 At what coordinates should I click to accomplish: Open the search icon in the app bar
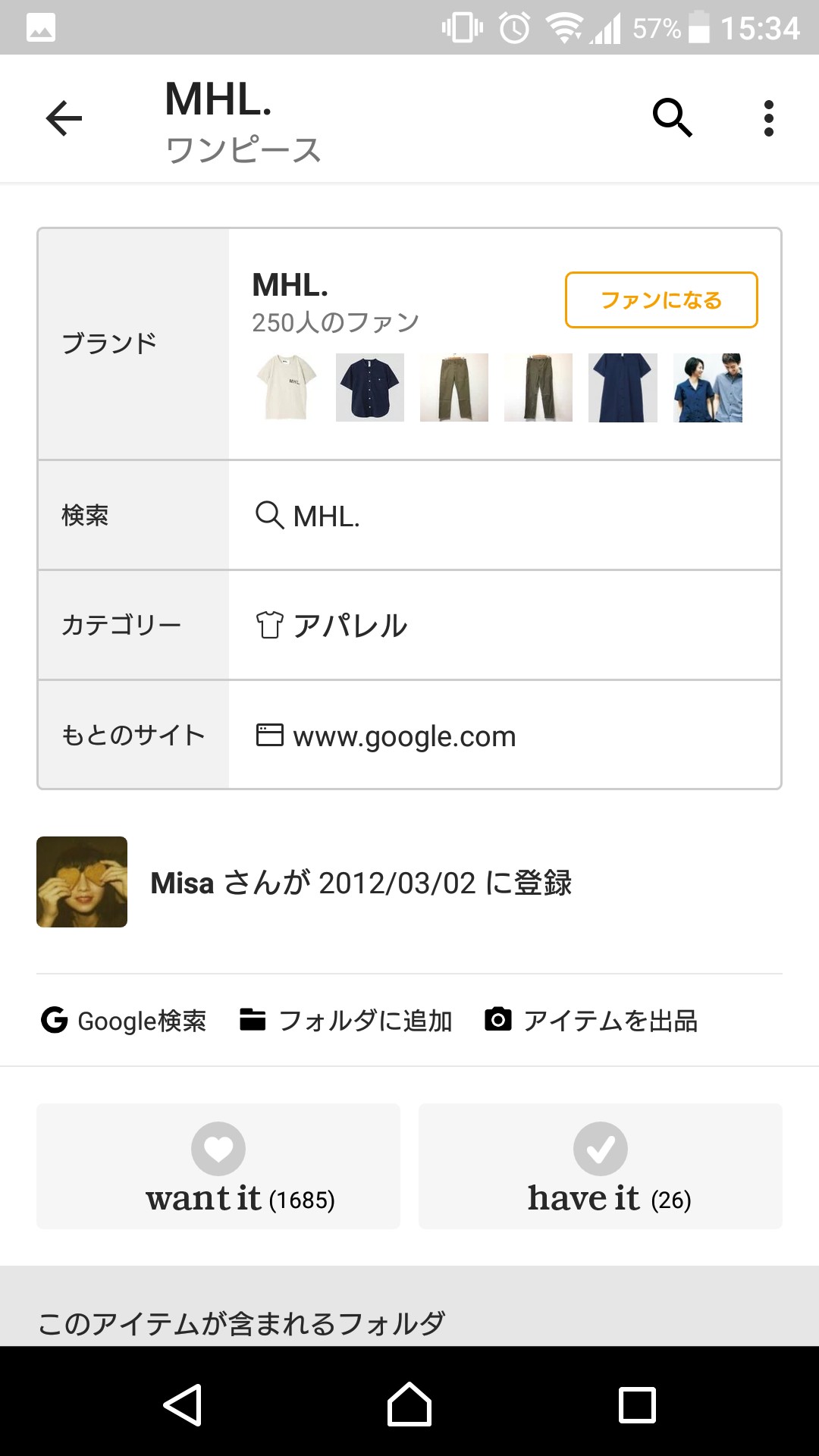click(672, 118)
